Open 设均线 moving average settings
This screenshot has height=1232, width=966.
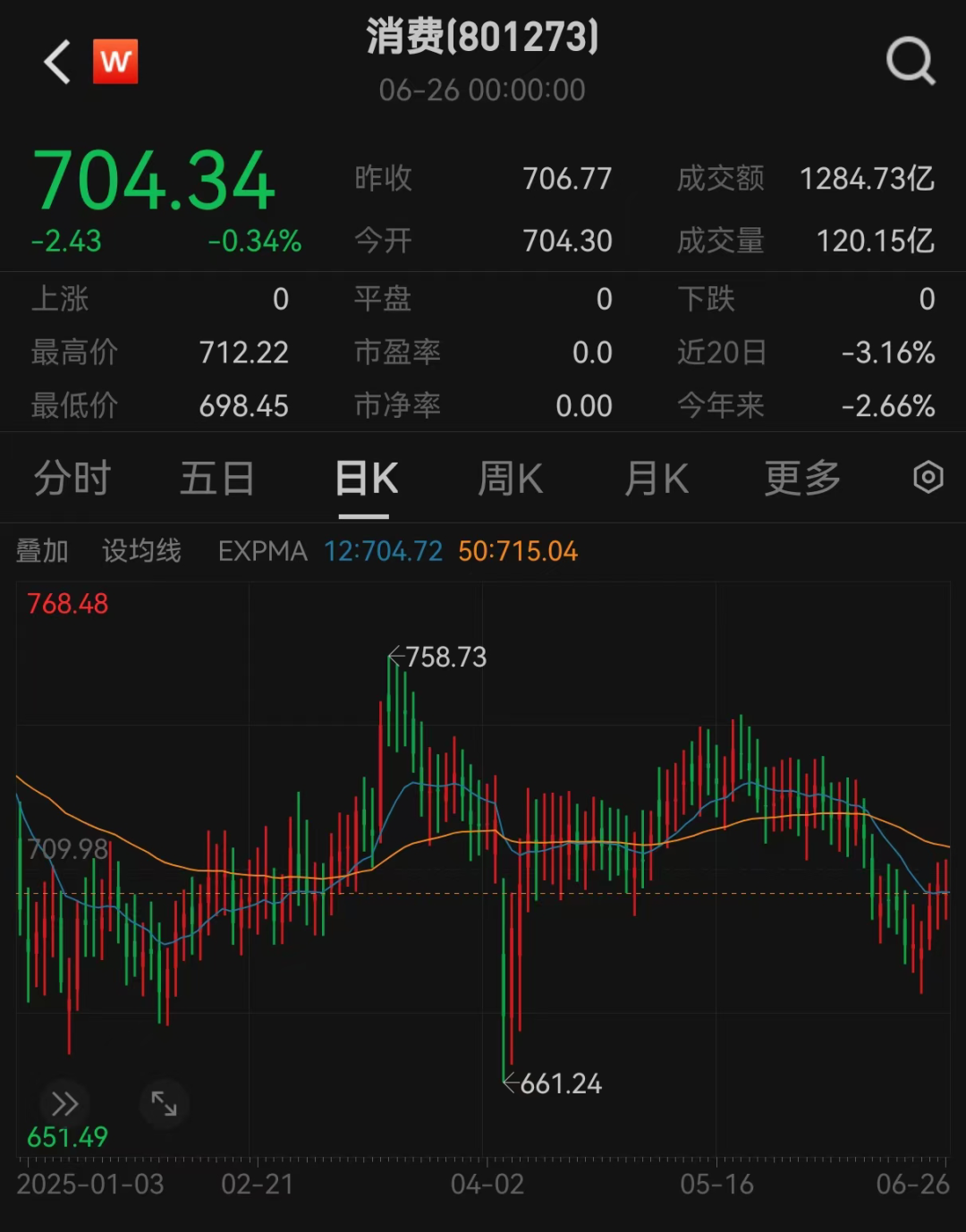pyautogui.click(x=141, y=551)
